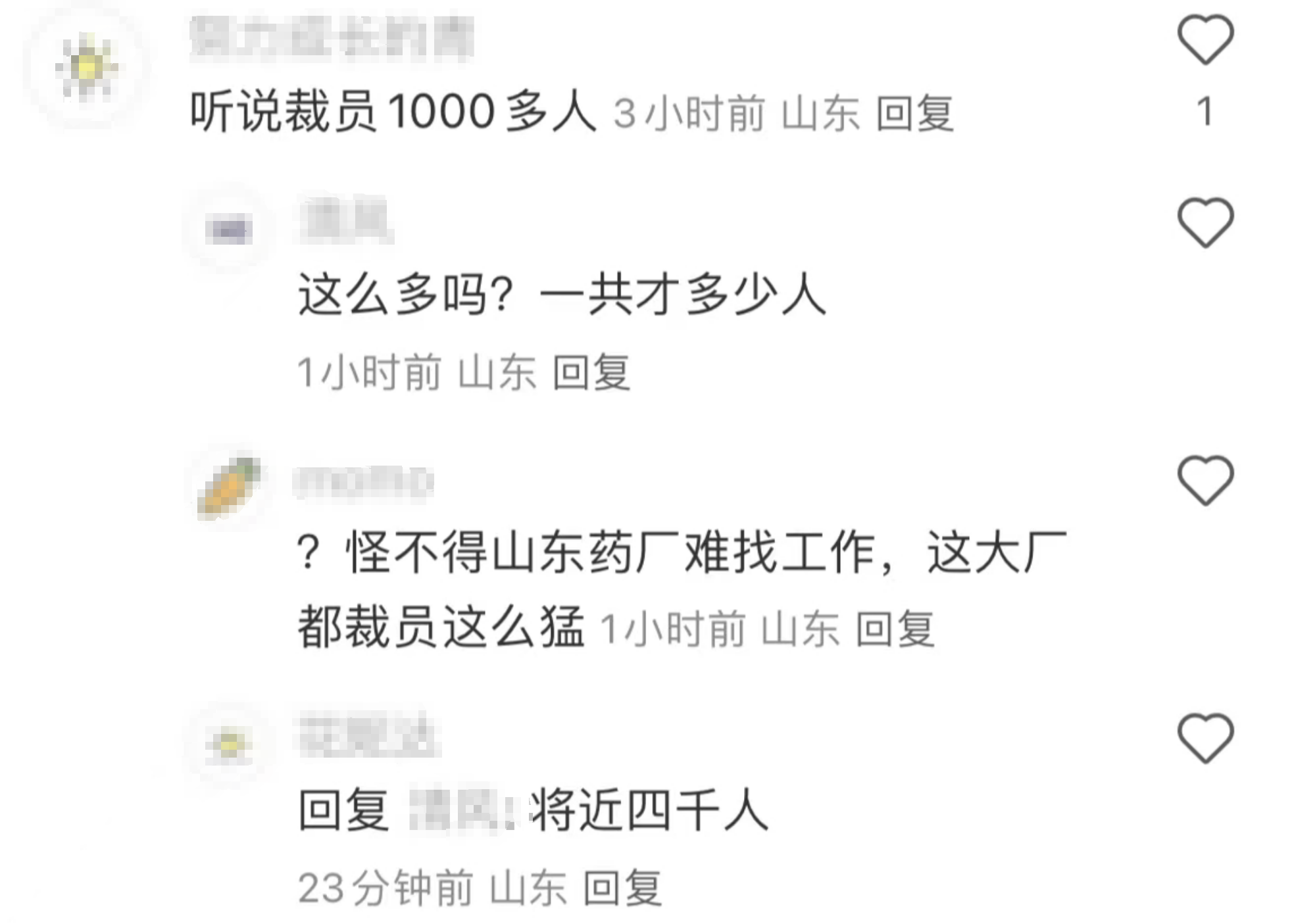Like the comment "这么多吗？一共才多少人"

coord(1205,223)
